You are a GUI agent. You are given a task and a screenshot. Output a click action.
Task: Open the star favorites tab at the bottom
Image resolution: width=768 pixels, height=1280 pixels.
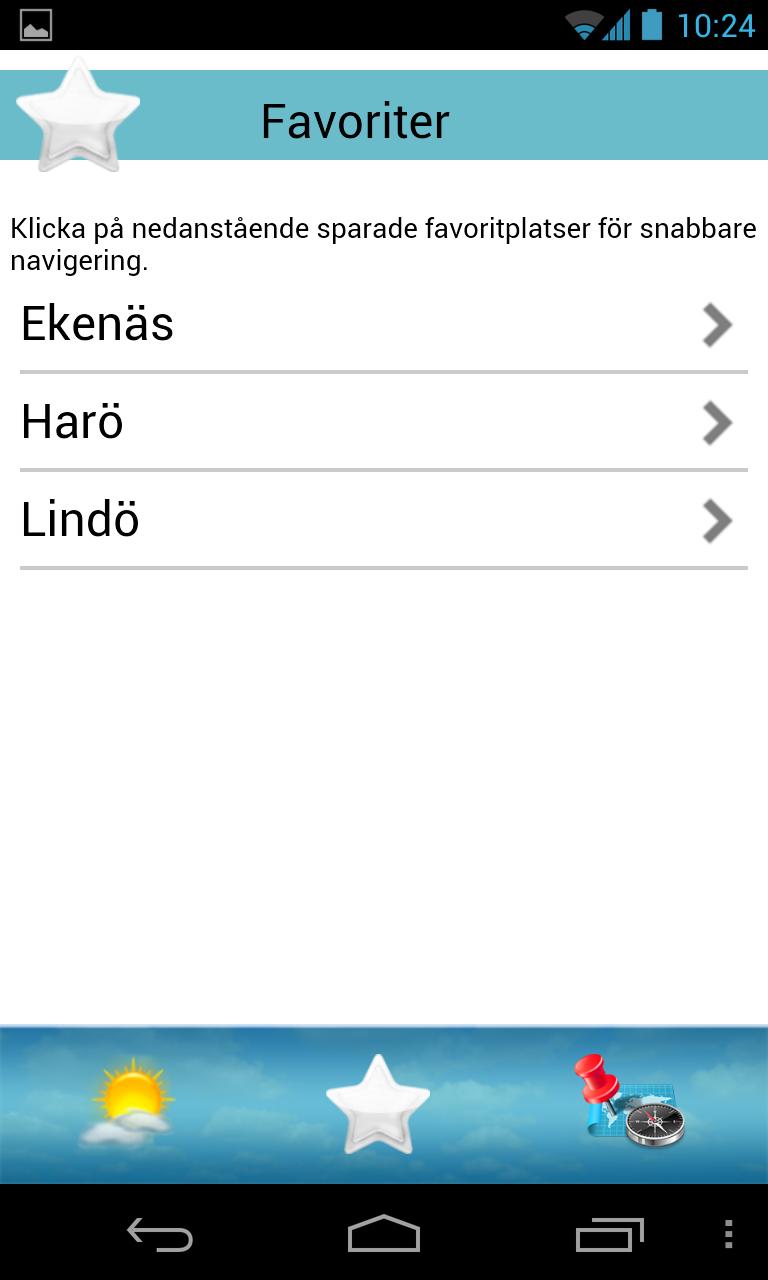378,1104
